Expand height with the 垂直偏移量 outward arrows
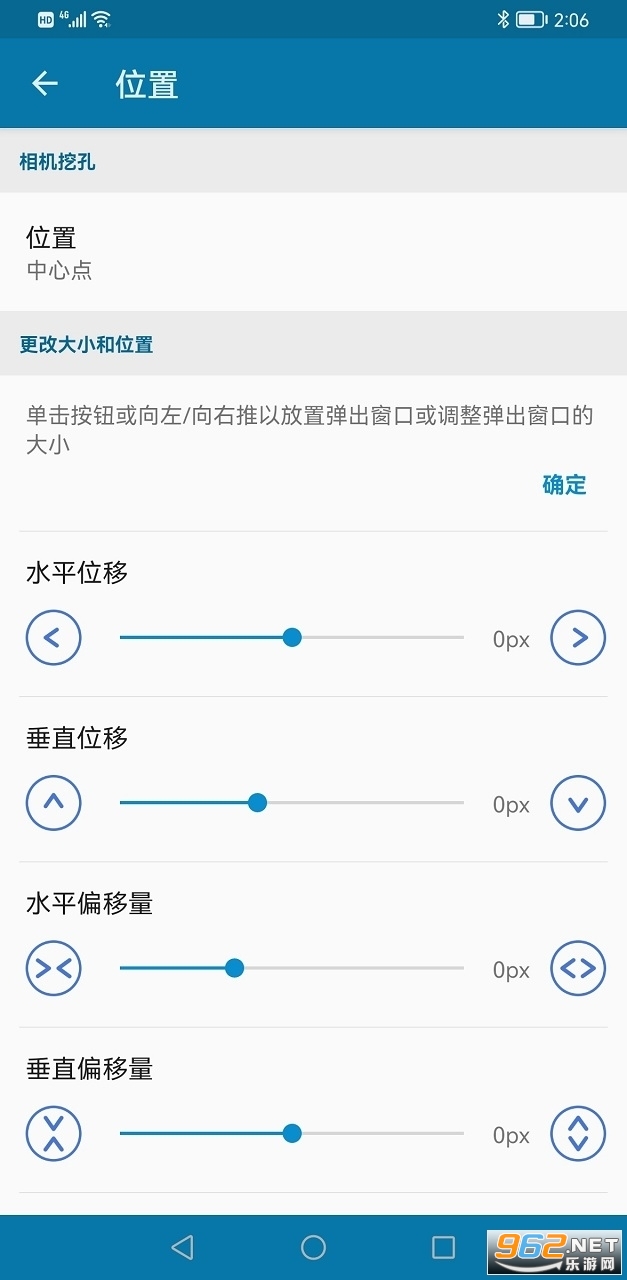Viewport: 627px width, 1280px height. coord(578,1133)
